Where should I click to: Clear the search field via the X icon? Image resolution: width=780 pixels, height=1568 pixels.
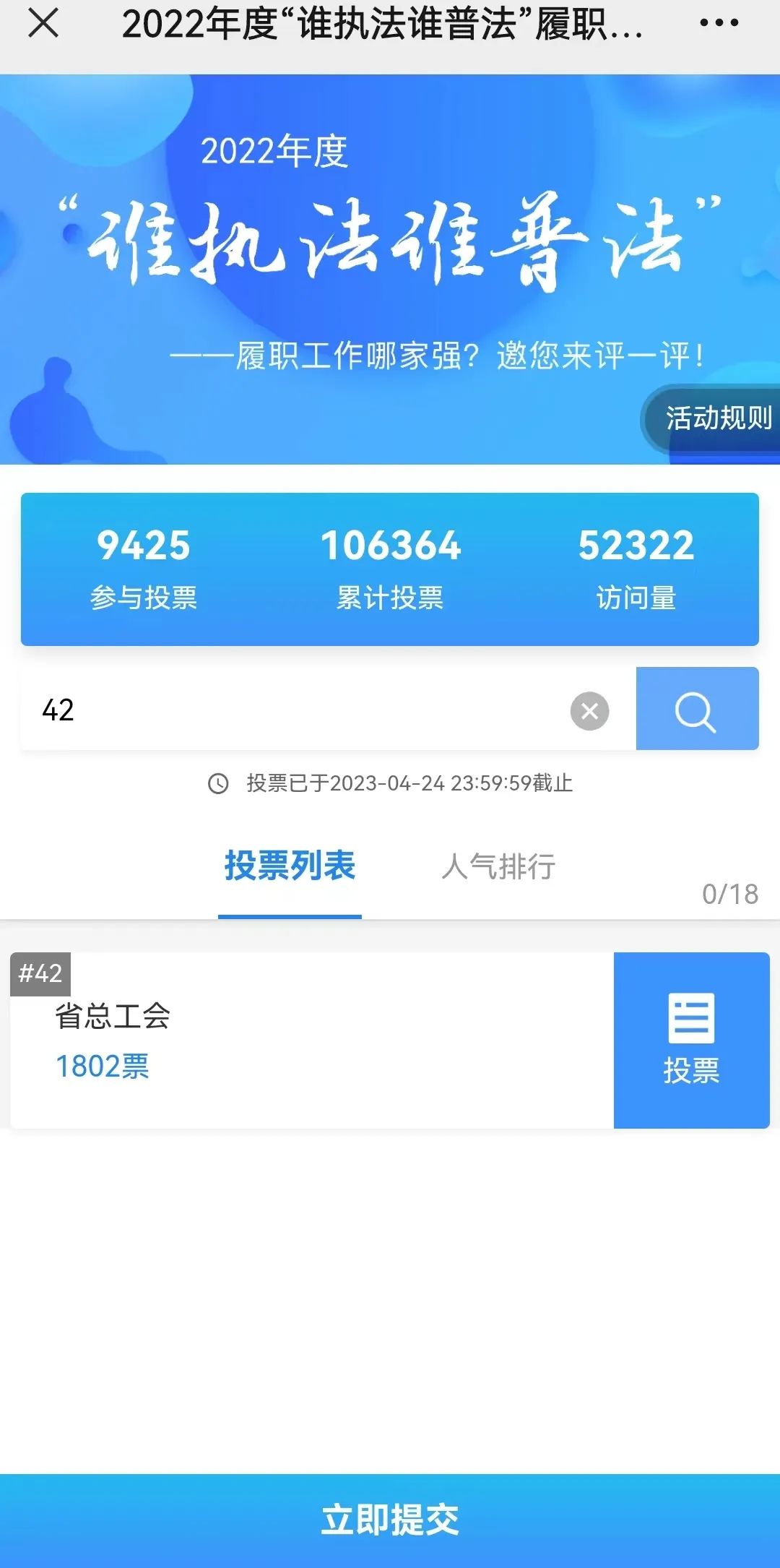589,710
